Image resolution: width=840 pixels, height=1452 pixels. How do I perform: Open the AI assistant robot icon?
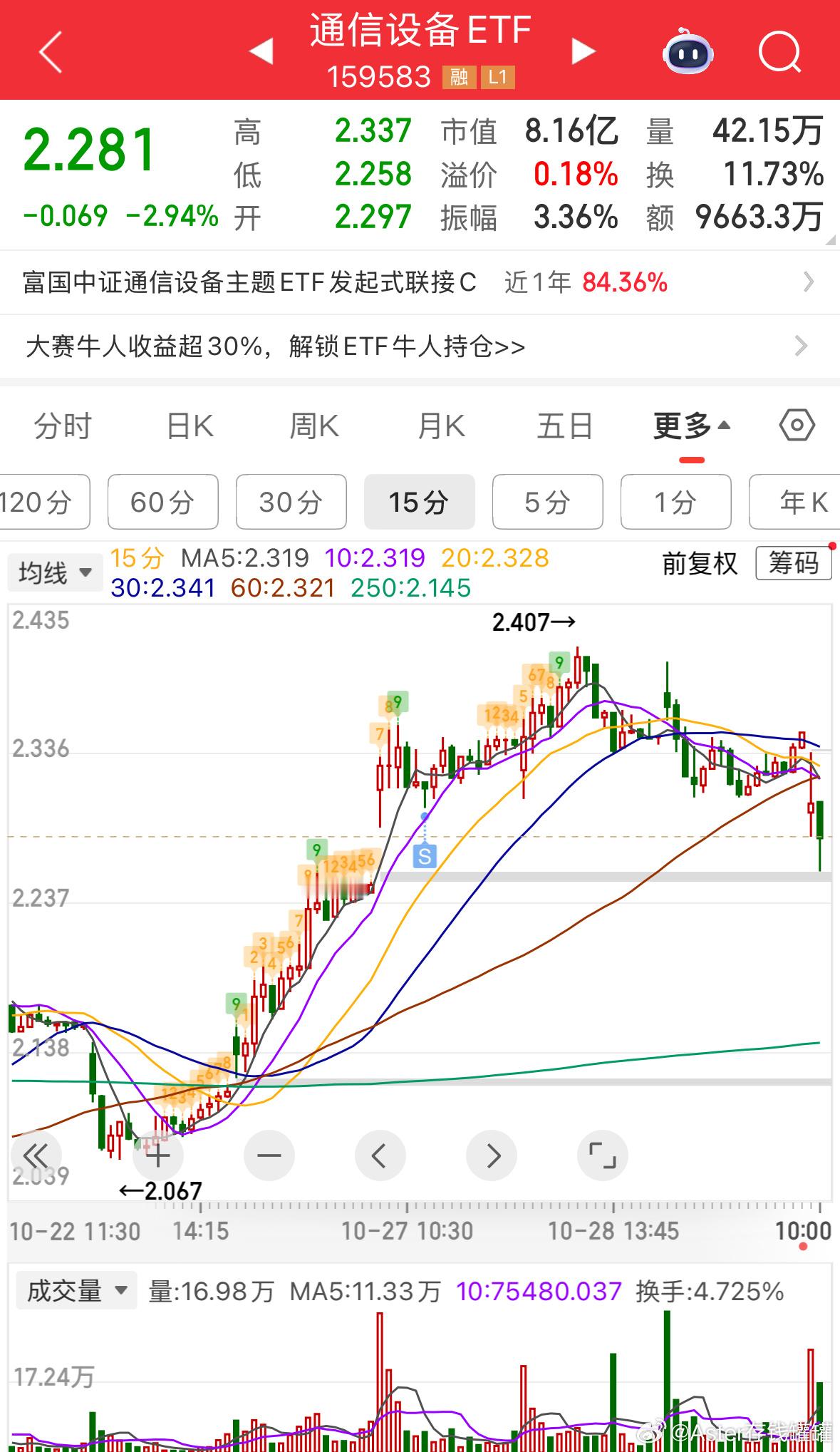[x=686, y=51]
